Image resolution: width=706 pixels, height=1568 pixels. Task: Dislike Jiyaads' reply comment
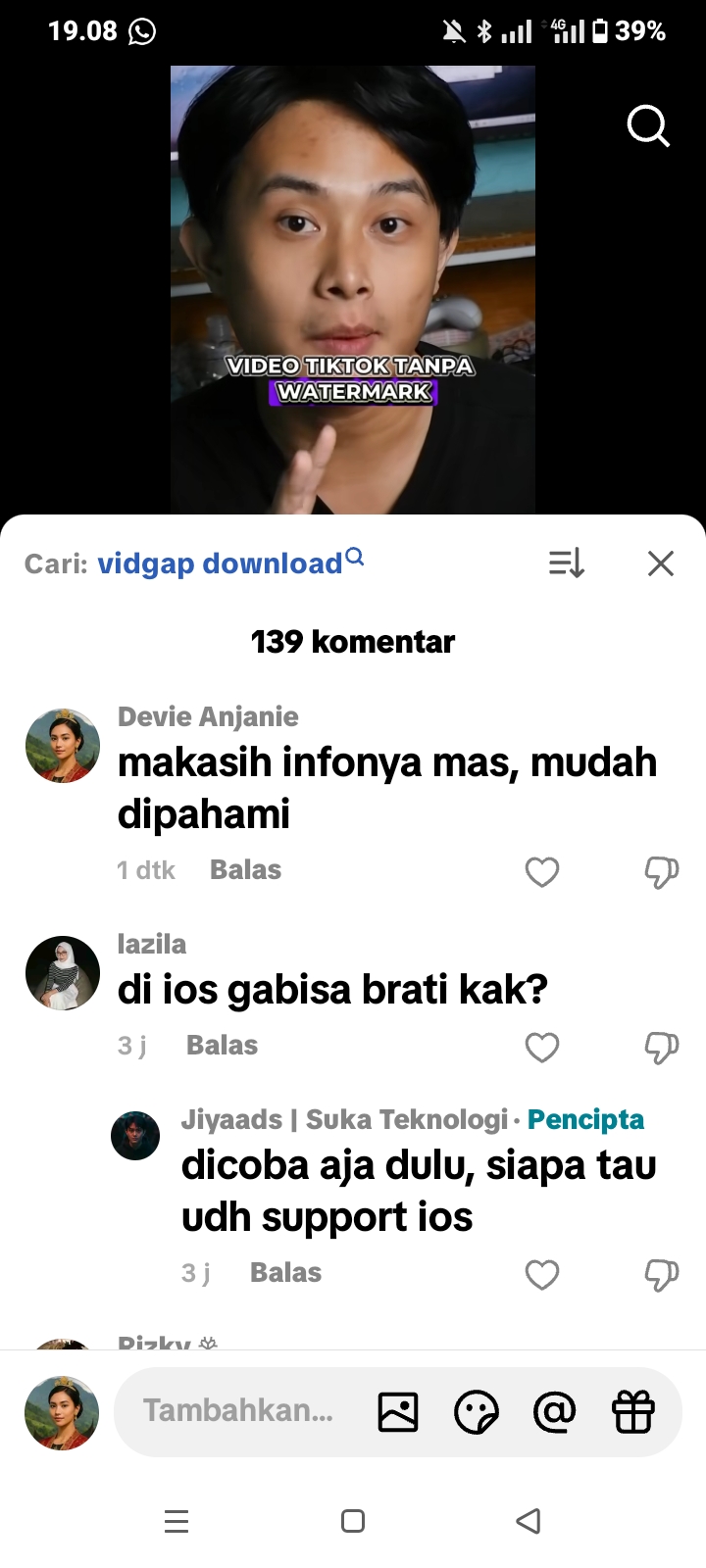click(x=661, y=1274)
